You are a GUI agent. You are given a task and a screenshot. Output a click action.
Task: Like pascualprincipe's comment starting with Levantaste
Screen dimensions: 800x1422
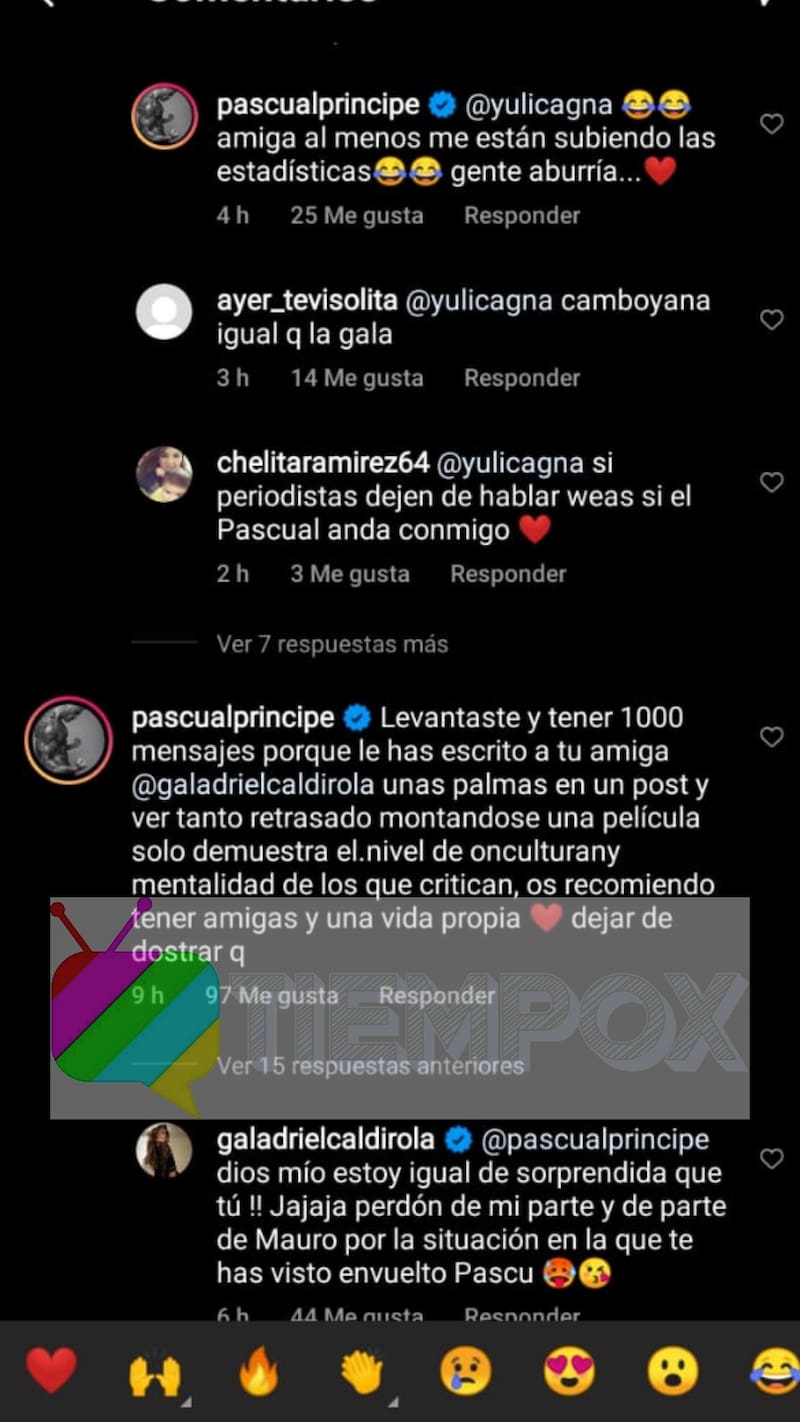point(771,737)
